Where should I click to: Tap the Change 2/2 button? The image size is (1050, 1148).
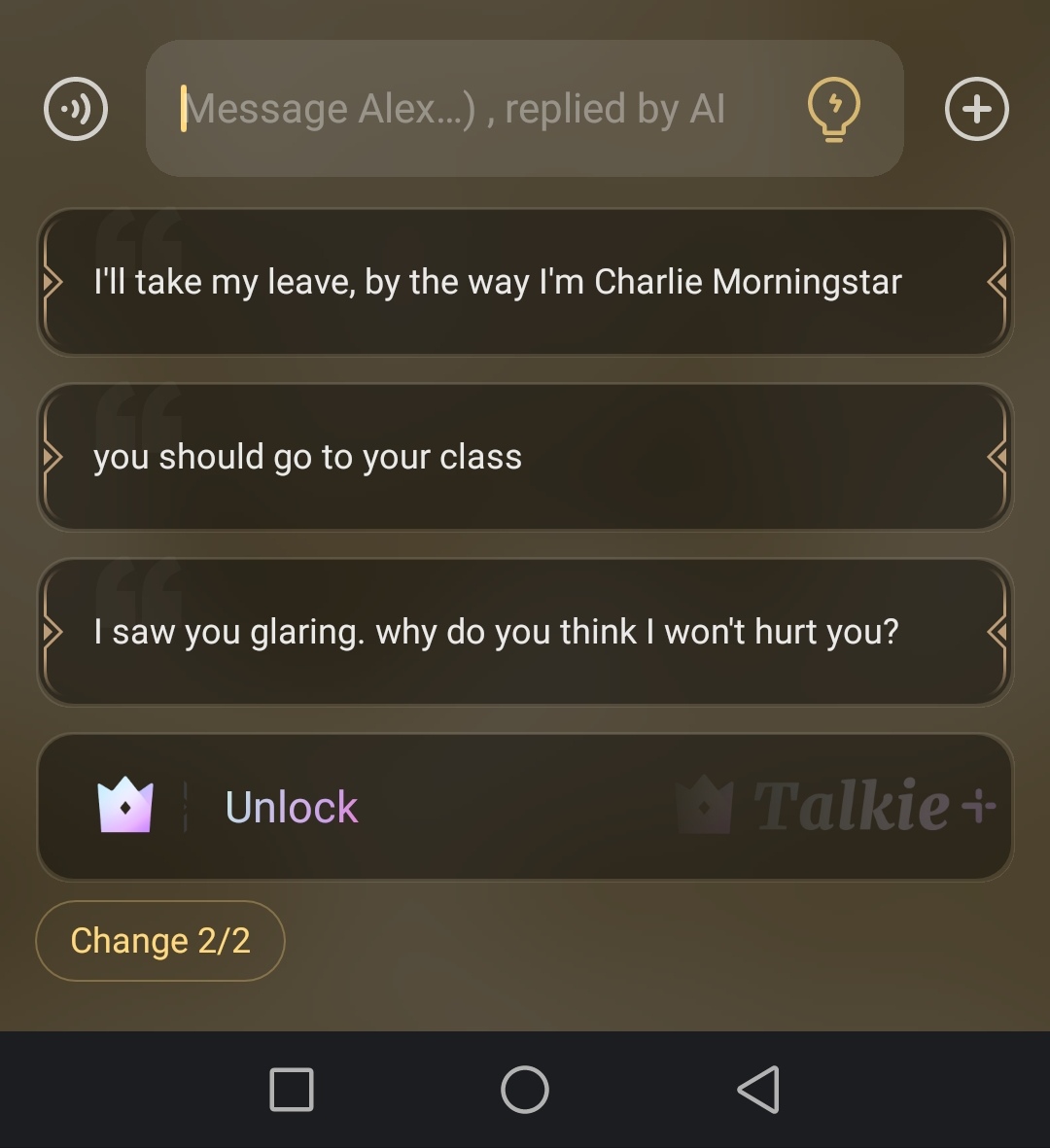click(160, 941)
